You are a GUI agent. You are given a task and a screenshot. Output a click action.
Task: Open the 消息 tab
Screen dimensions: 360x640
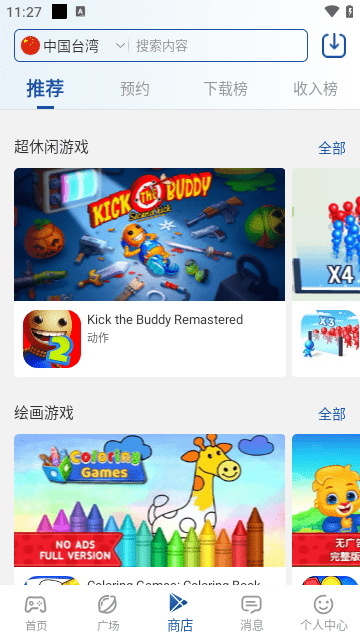[x=252, y=613]
